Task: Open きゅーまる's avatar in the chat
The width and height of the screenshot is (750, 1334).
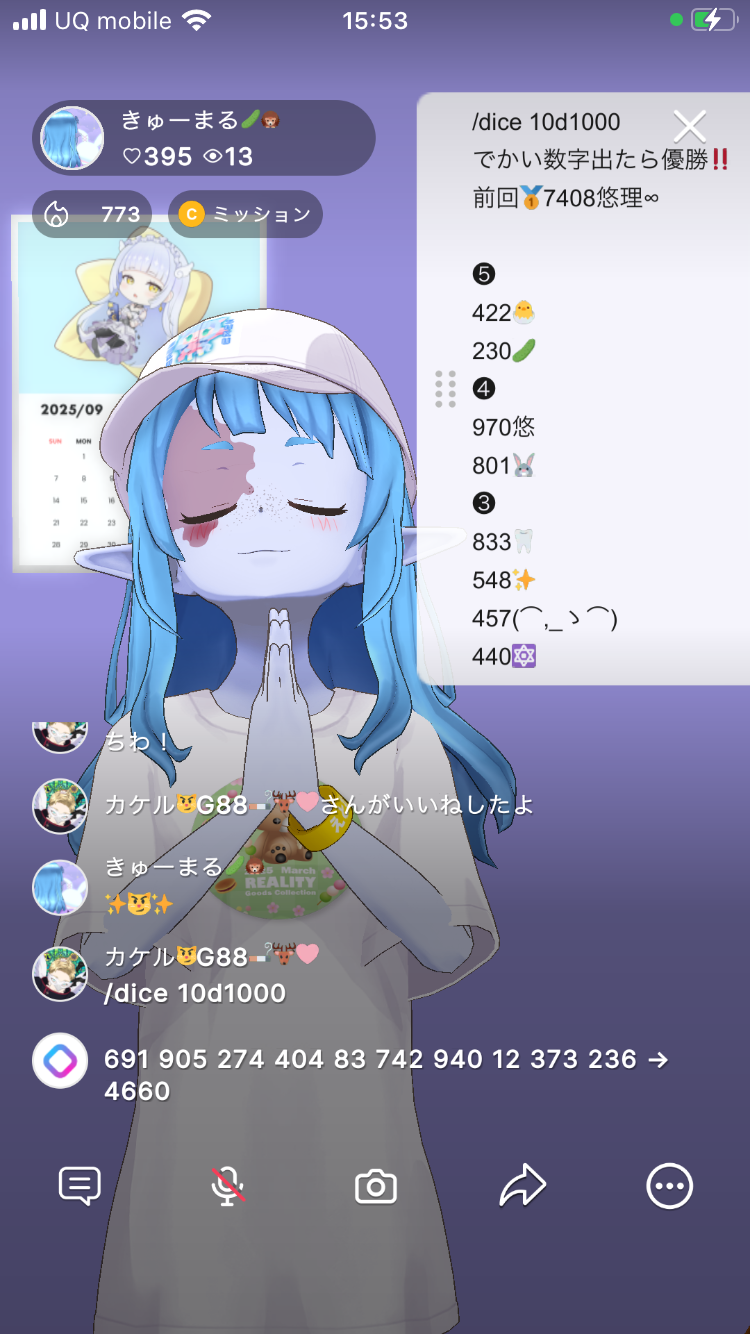Action: (x=60, y=886)
